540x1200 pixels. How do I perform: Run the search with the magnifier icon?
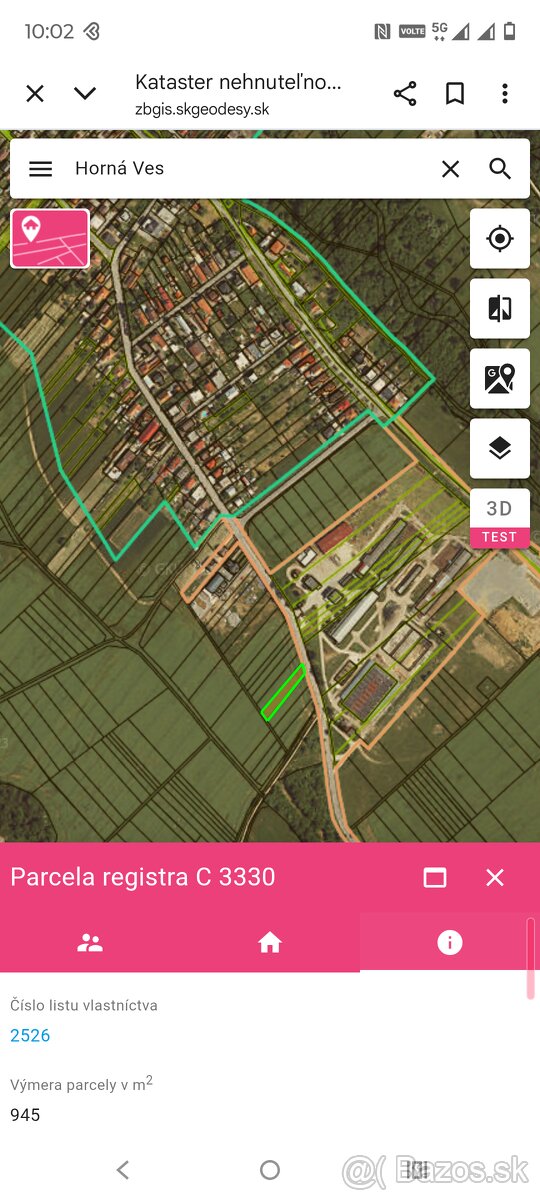[501, 169]
